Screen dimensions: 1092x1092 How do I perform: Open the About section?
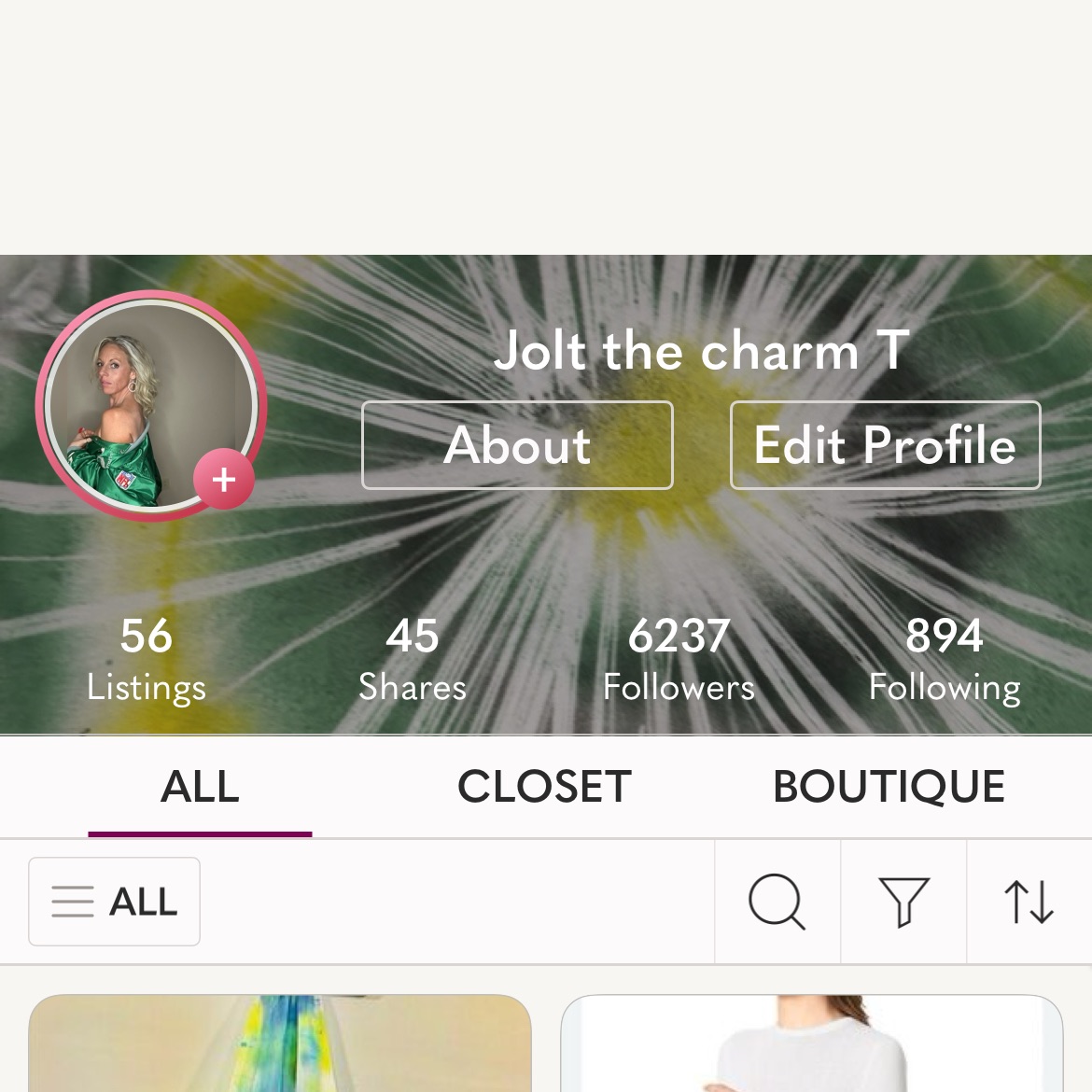[x=517, y=445]
